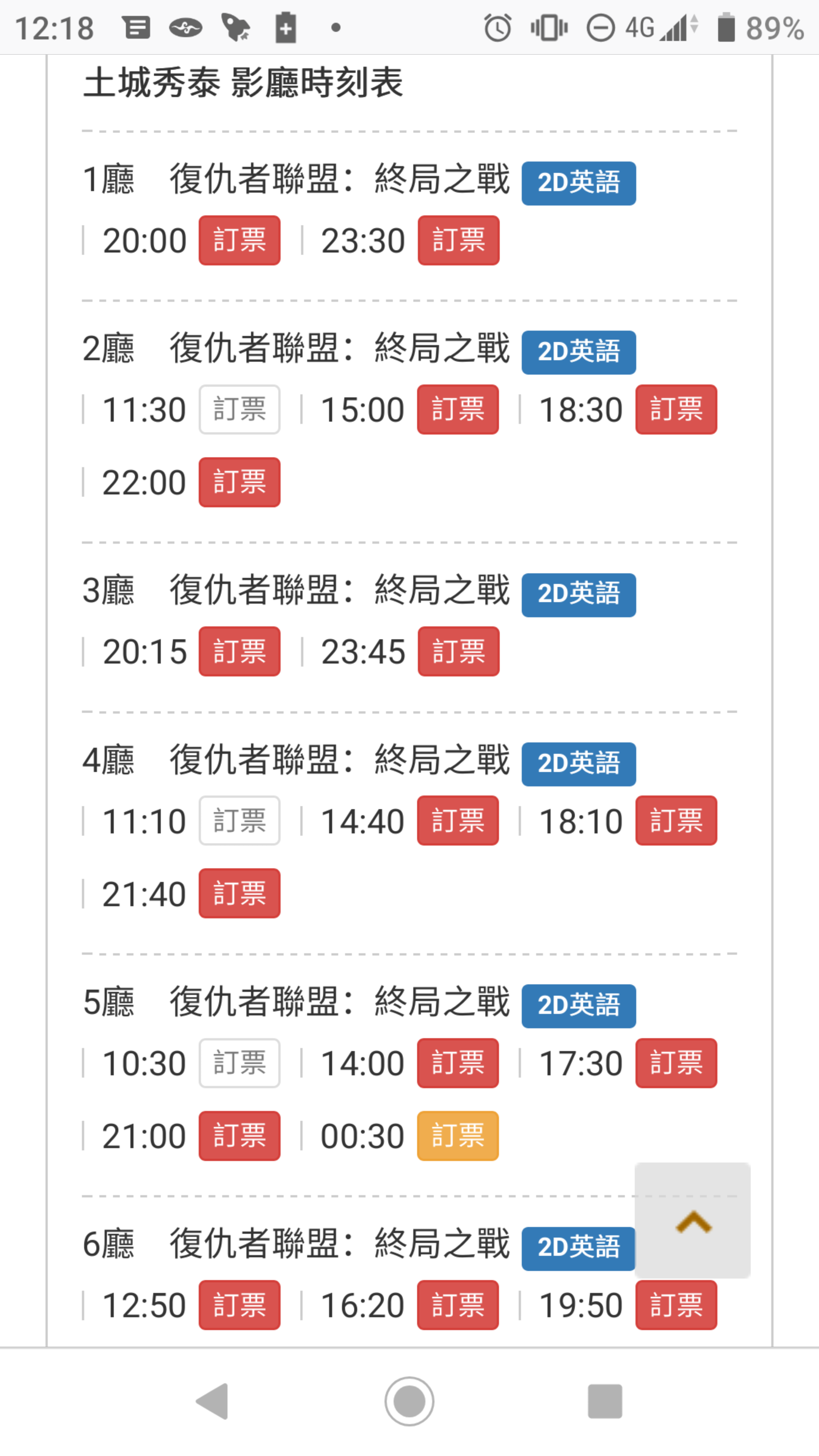Book the 18:10 showtime in 4廳
This screenshot has width=819, height=1456.
[676, 821]
